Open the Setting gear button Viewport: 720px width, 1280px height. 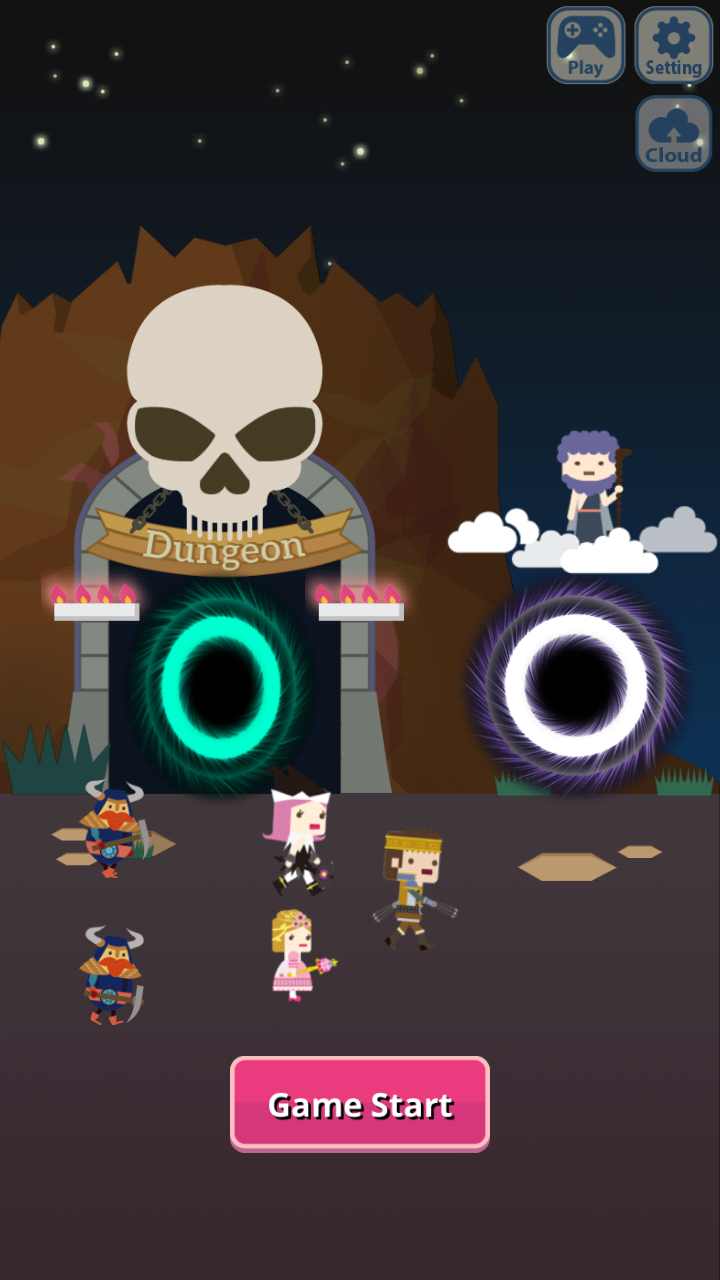click(673, 46)
